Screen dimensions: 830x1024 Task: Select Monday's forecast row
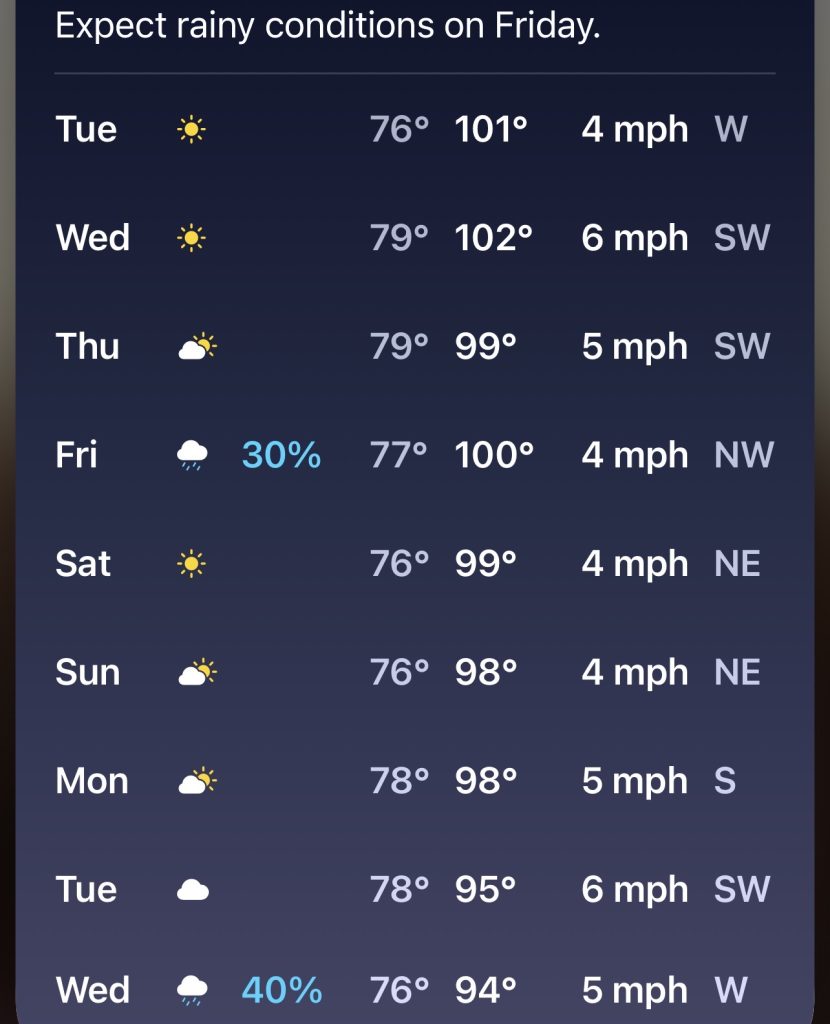[415, 780]
